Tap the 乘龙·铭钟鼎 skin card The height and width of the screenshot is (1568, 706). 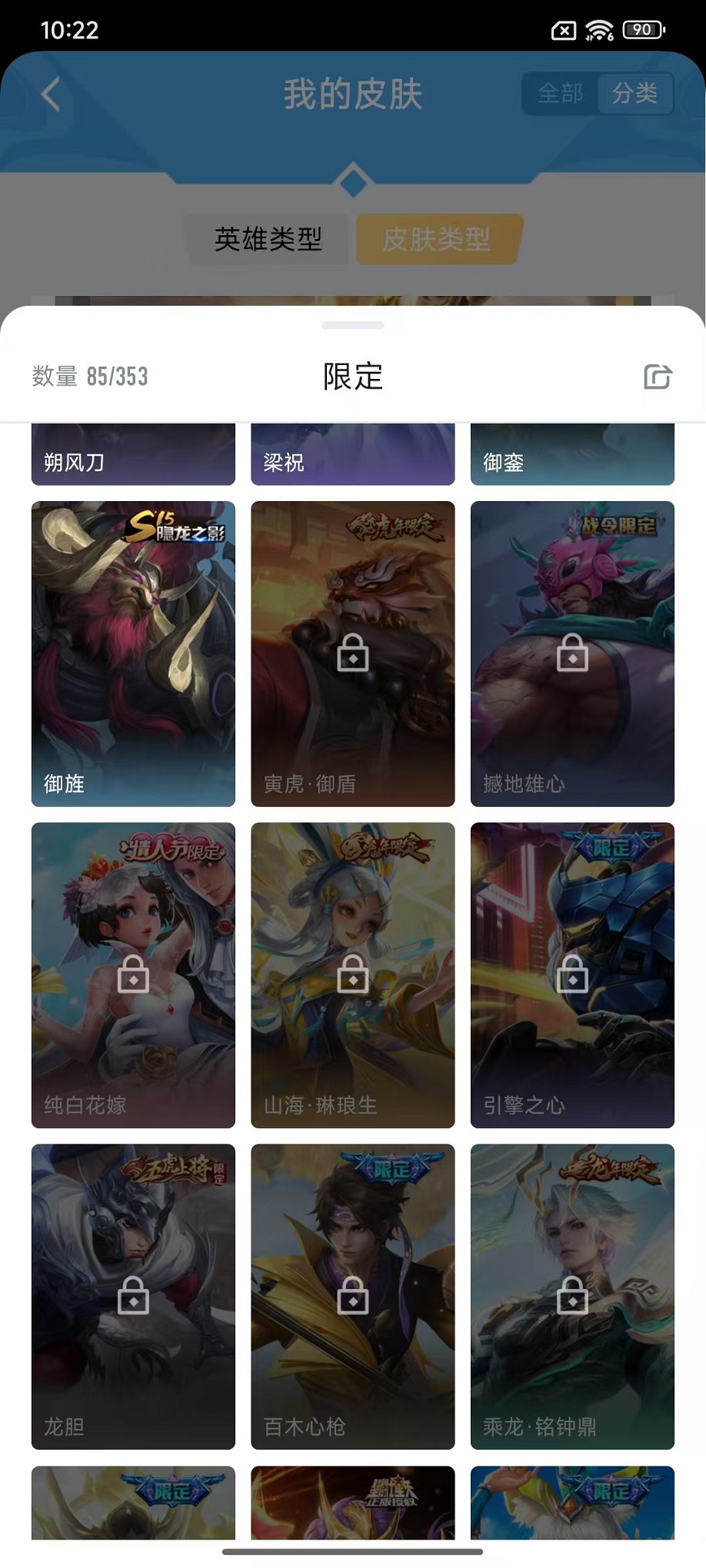[x=572, y=1296]
